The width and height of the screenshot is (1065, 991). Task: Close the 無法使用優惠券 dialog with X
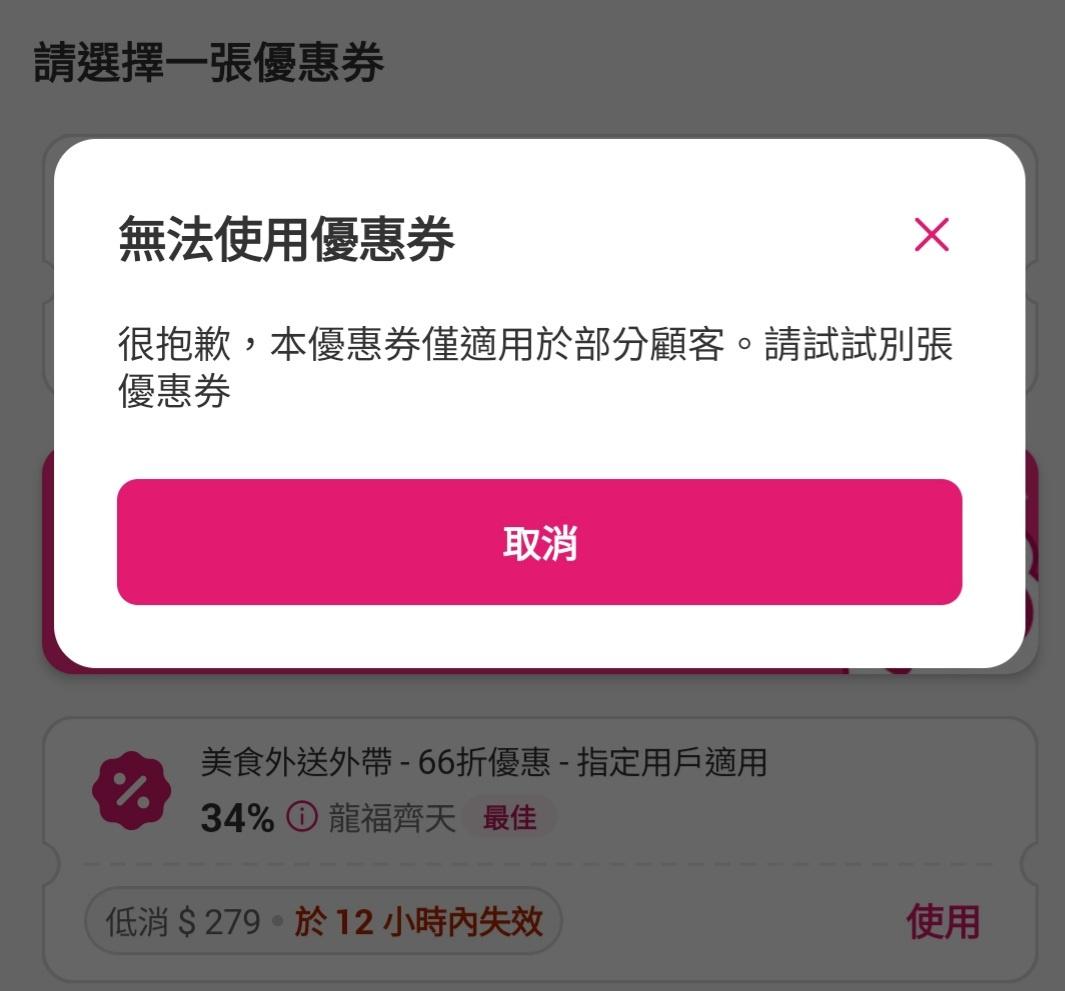(931, 235)
